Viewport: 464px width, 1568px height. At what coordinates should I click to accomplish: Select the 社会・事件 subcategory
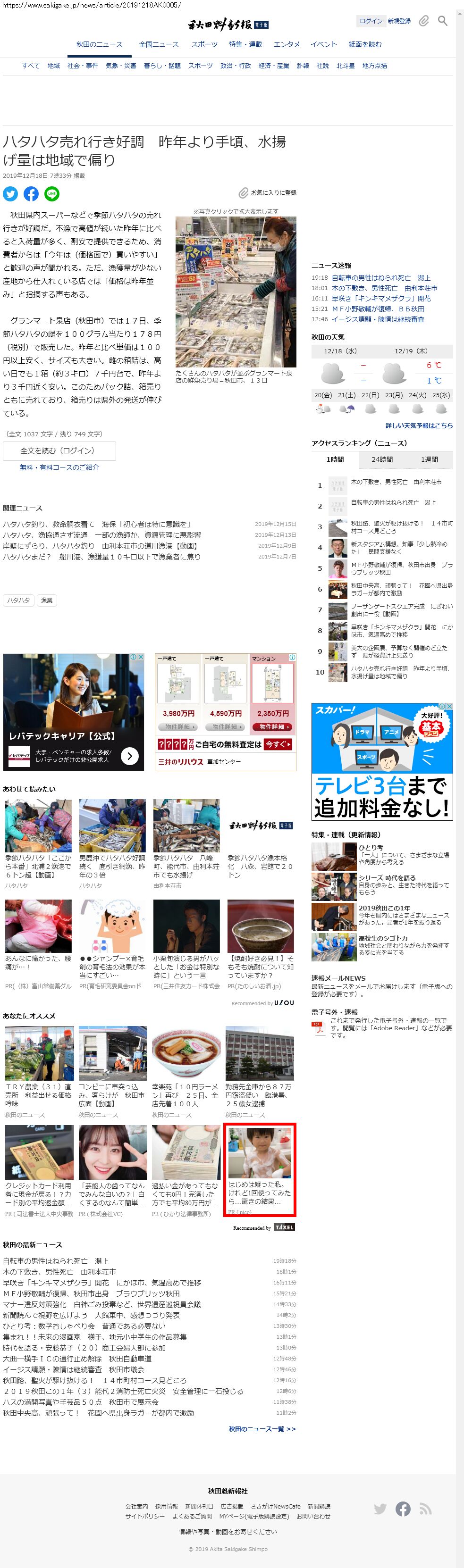coord(82,66)
